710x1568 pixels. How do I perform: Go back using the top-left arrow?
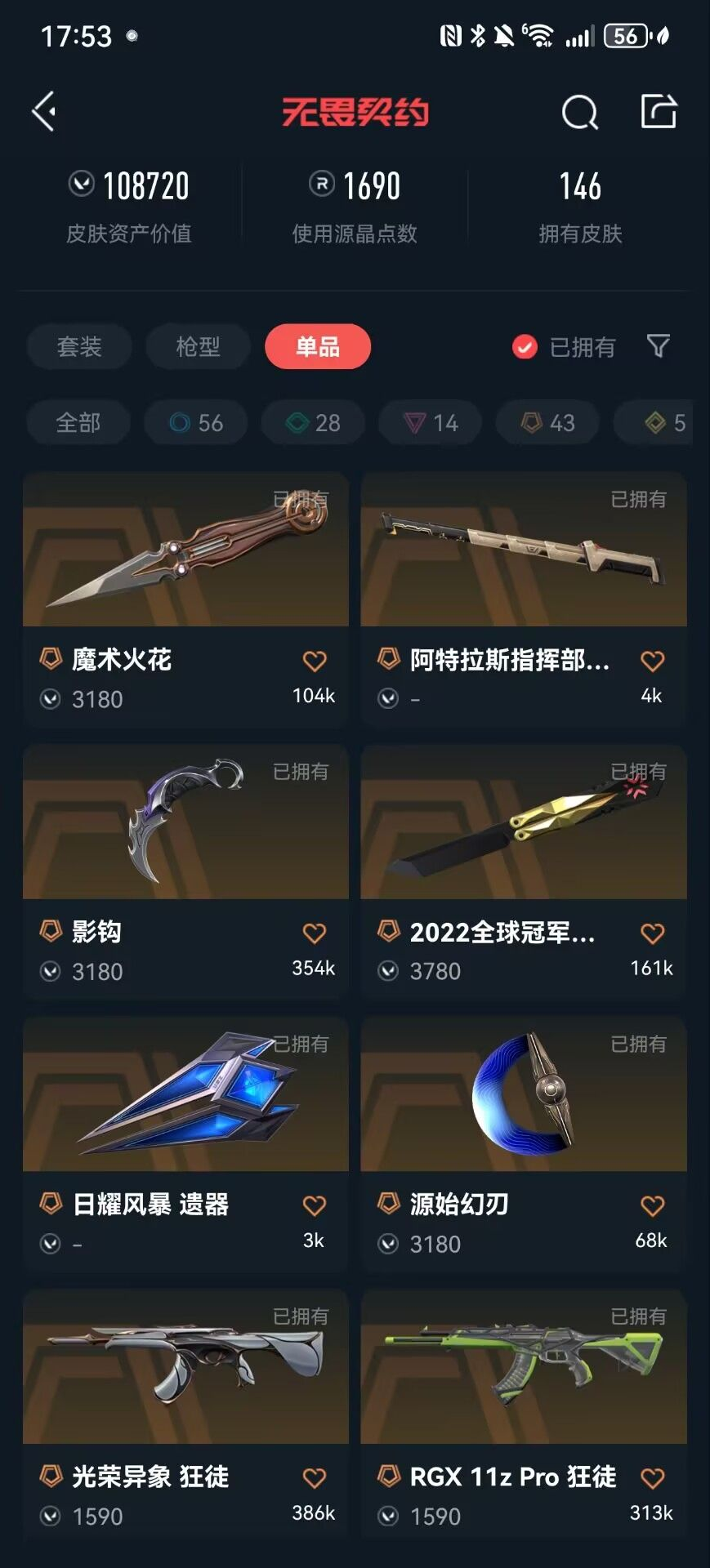coord(44,111)
